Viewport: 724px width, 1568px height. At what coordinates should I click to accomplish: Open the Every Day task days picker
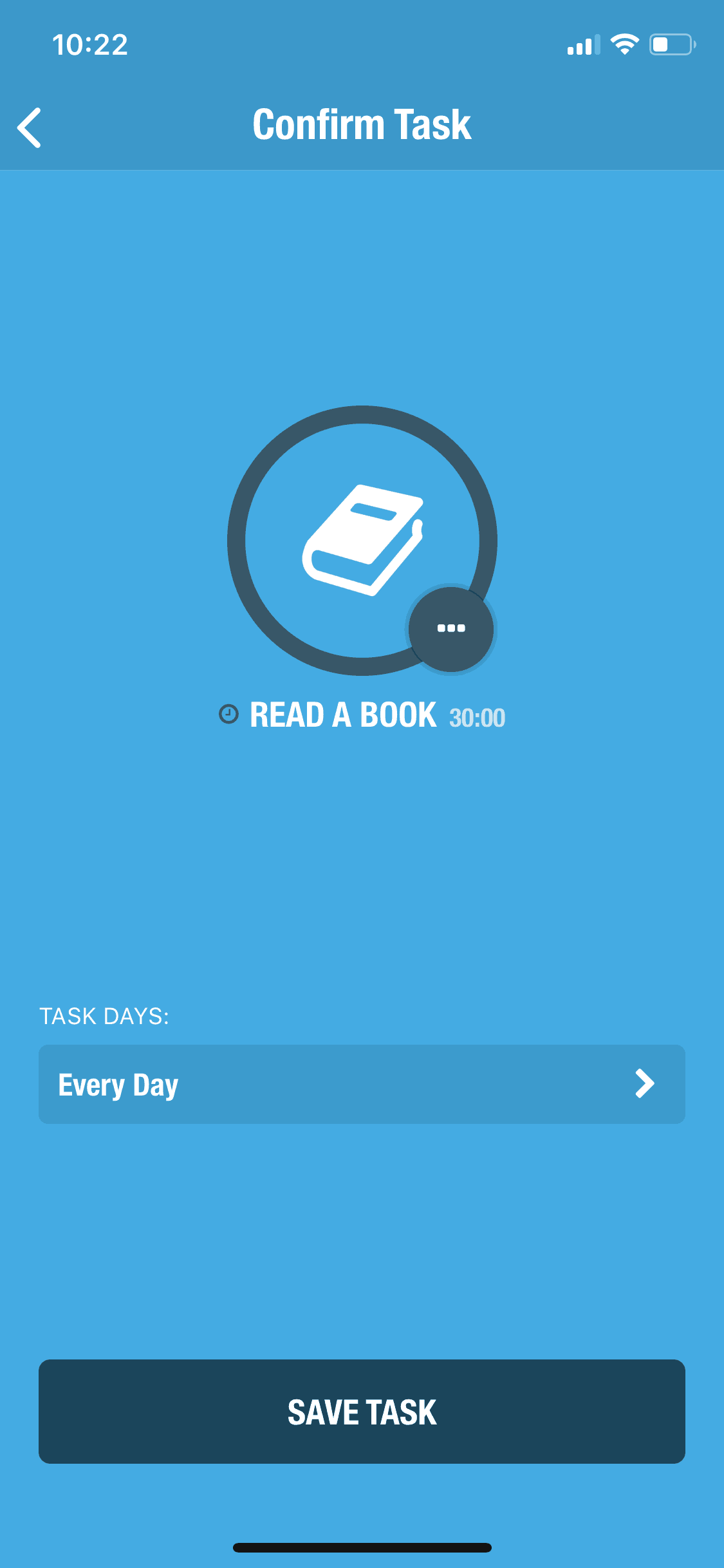pos(362,1084)
